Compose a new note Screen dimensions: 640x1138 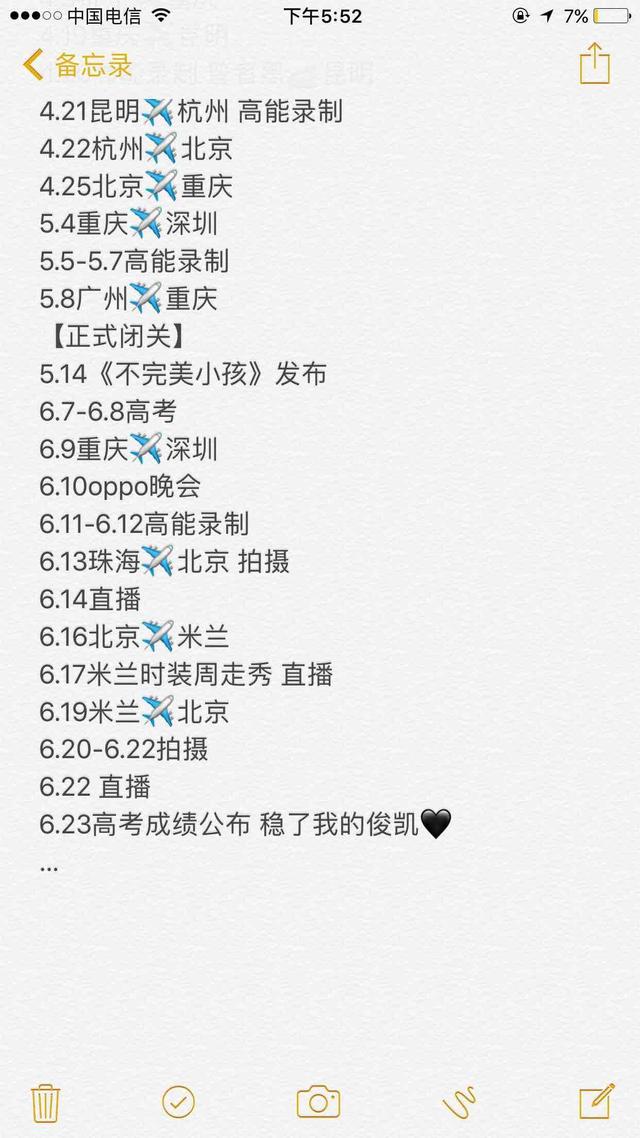[x=597, y=1101]
